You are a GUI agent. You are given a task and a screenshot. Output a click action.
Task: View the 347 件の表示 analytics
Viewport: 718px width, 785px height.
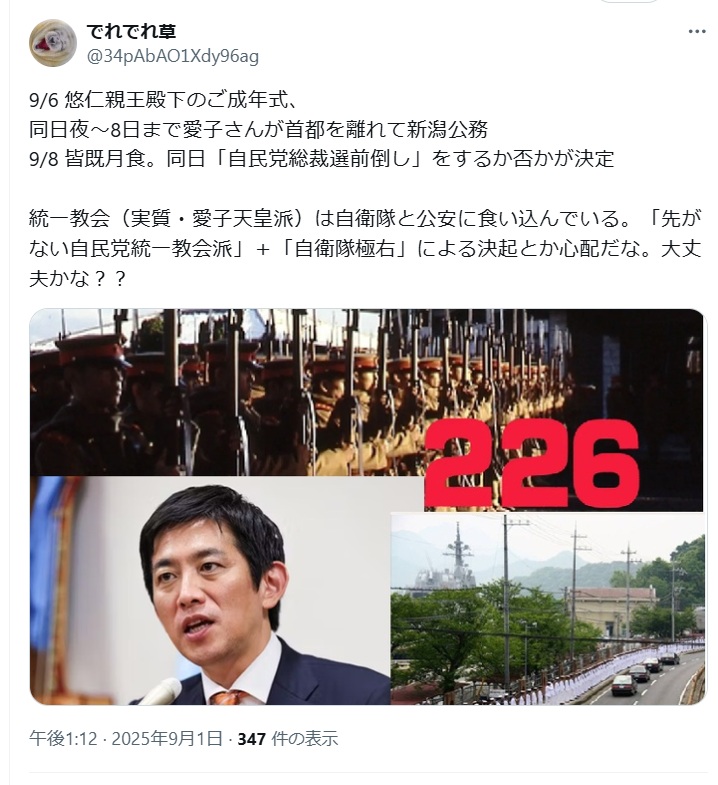(x=288, y=739)
